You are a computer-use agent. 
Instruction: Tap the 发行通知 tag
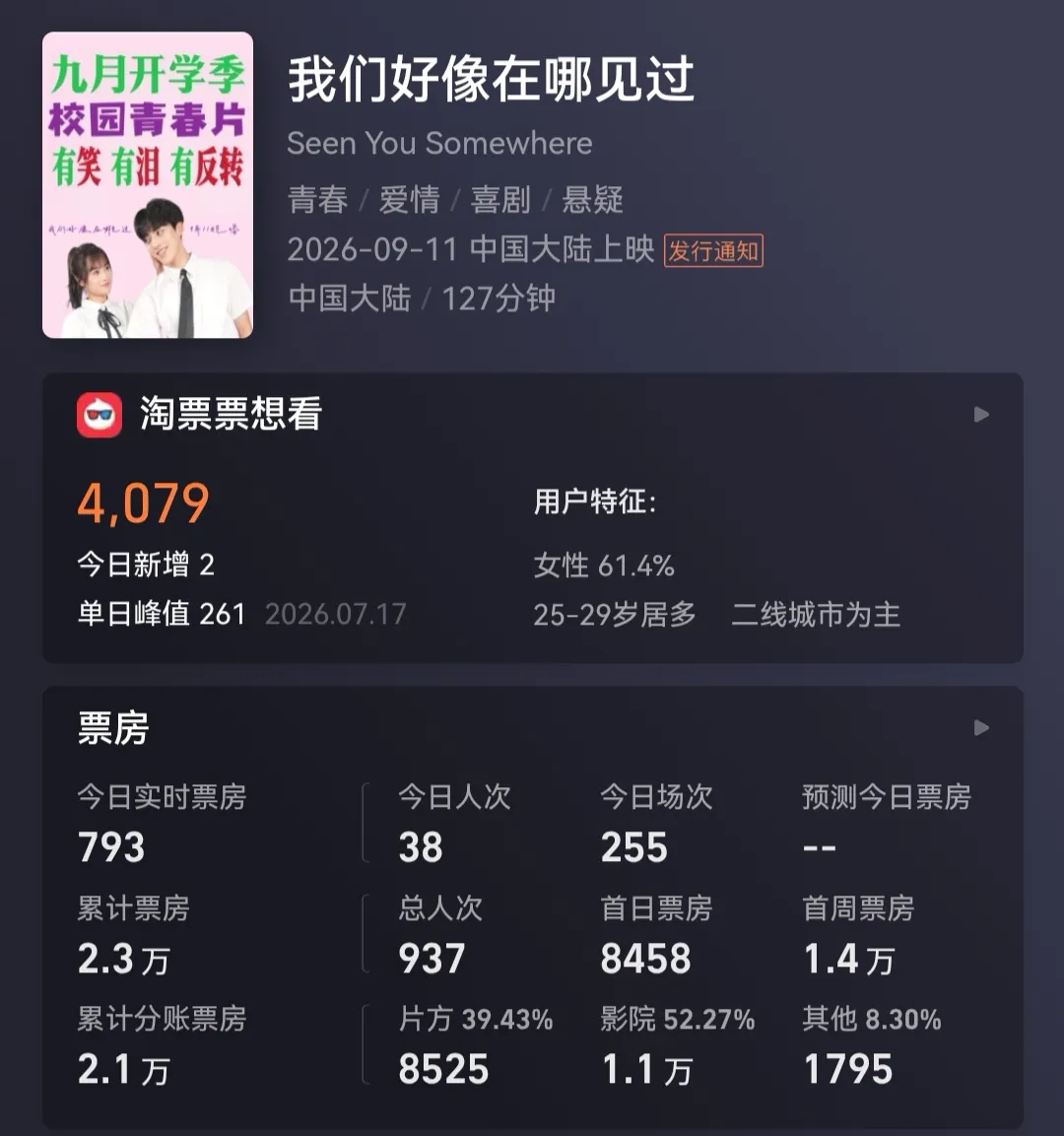(713, 250)
